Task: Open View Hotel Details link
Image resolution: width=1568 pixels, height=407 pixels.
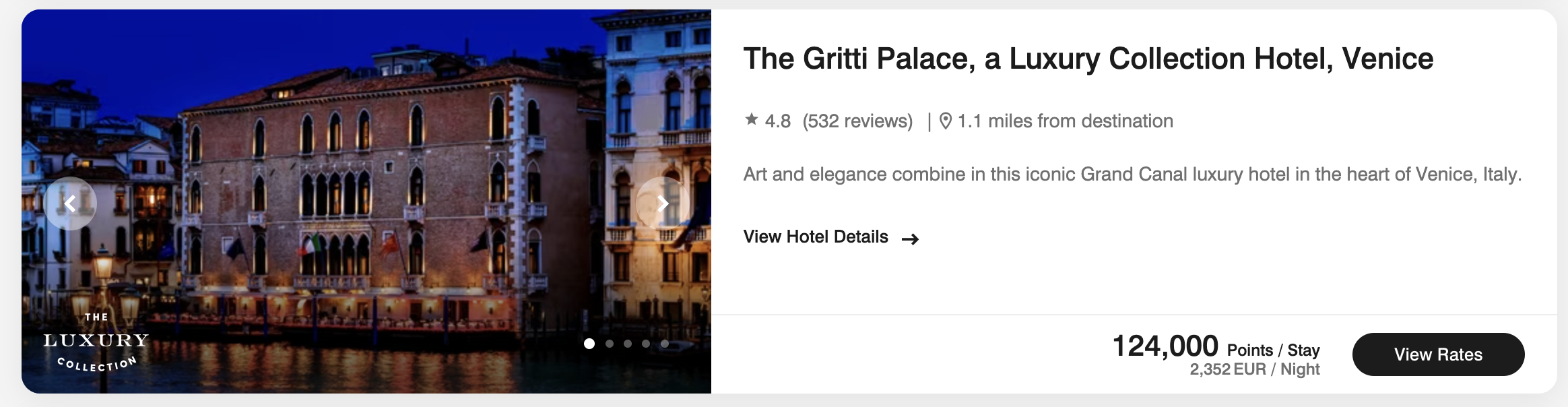Action: (x=830, y=237)
